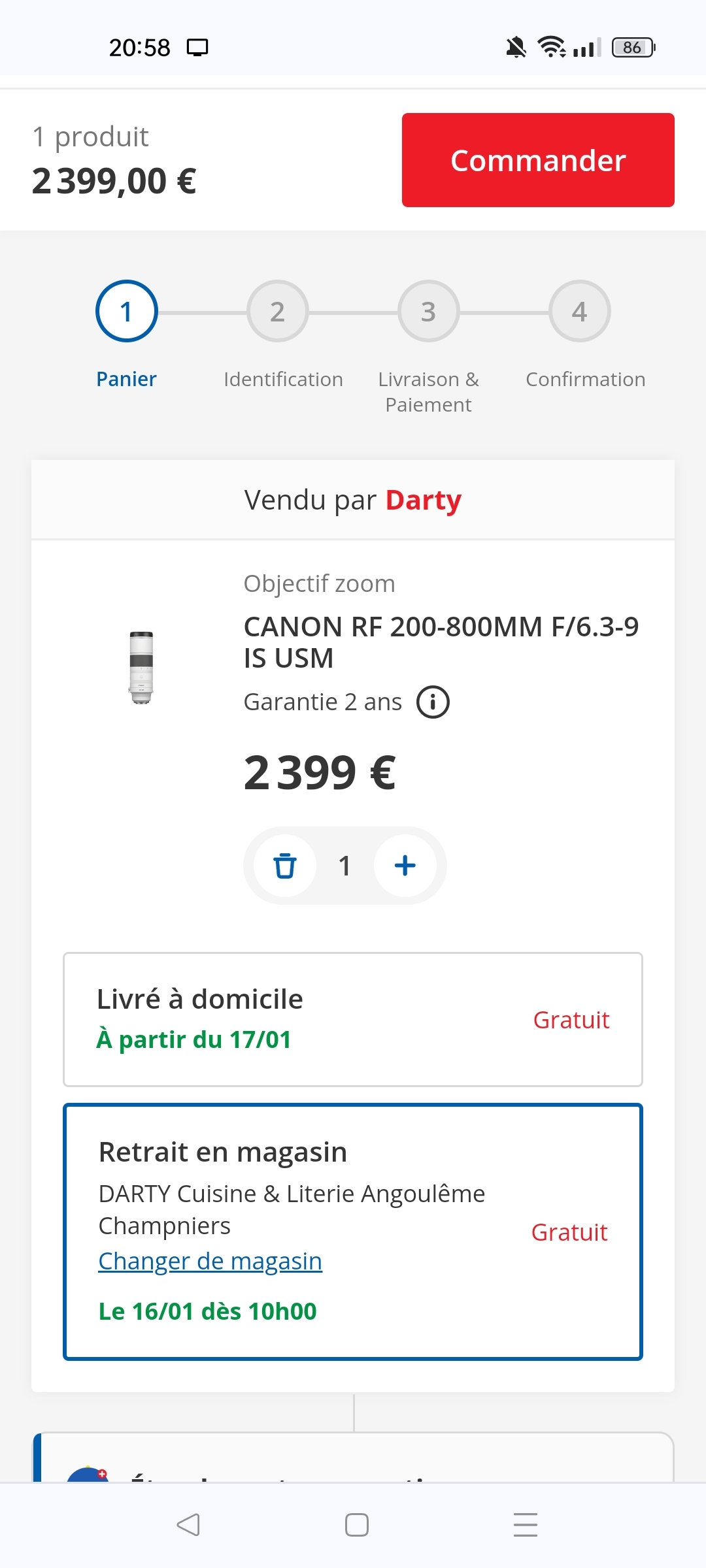The height and width of the screenshot is (1568, 706).
Task: Remove the Canon lens with the trash icon
Action: 285,866
